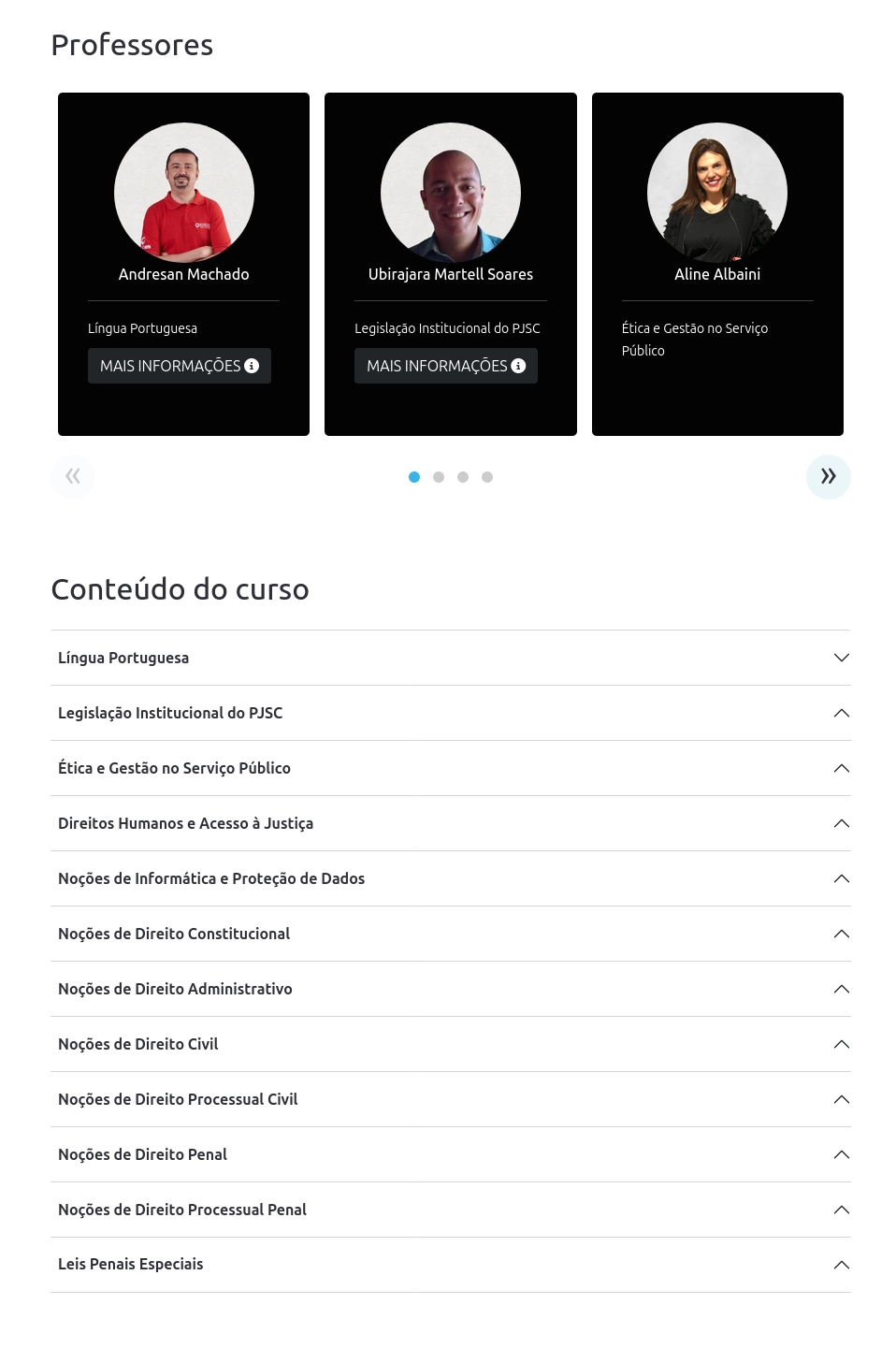
Task: Click the info icon on Ubirajara's button
Action: click(518, 366)
